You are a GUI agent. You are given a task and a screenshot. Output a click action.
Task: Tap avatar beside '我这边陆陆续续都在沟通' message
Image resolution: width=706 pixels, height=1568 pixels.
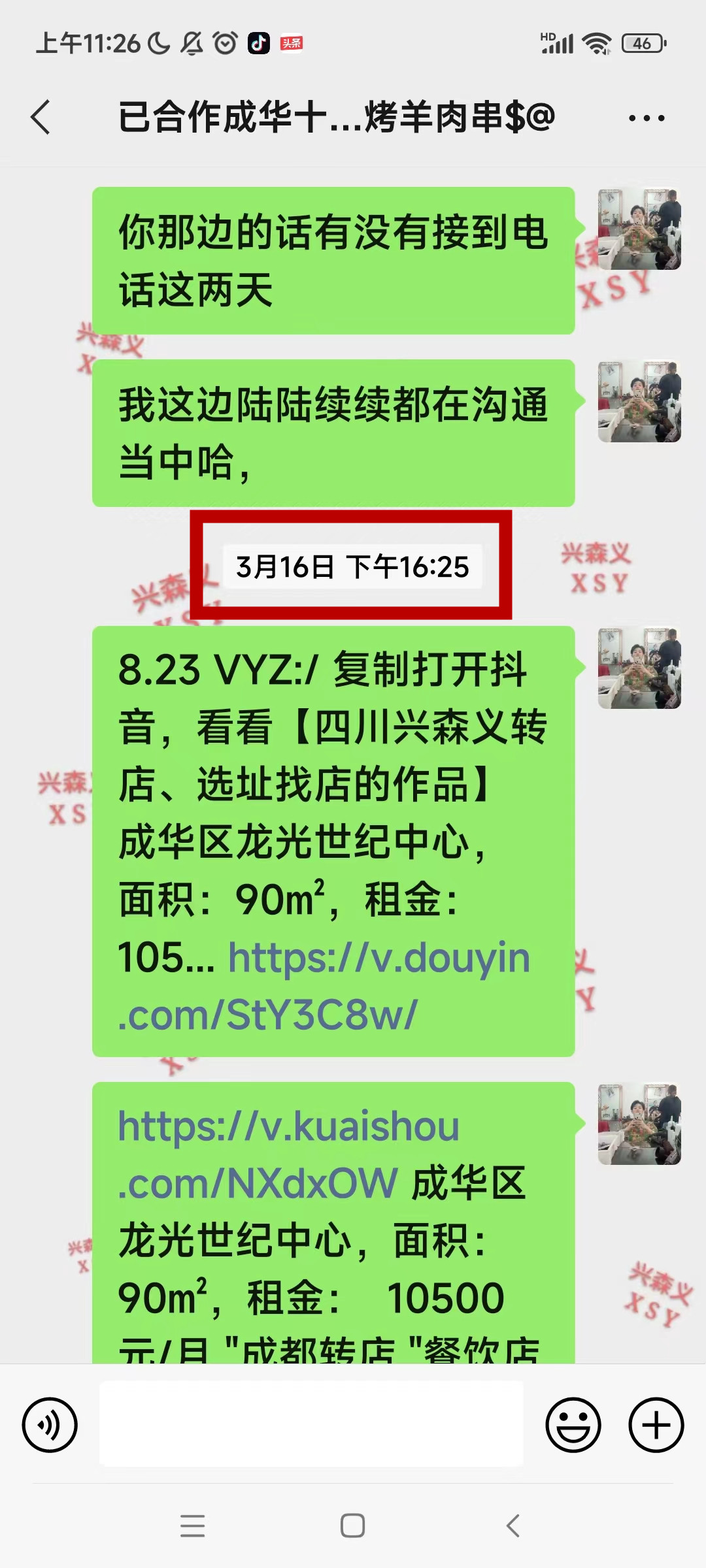coord(639,401)
